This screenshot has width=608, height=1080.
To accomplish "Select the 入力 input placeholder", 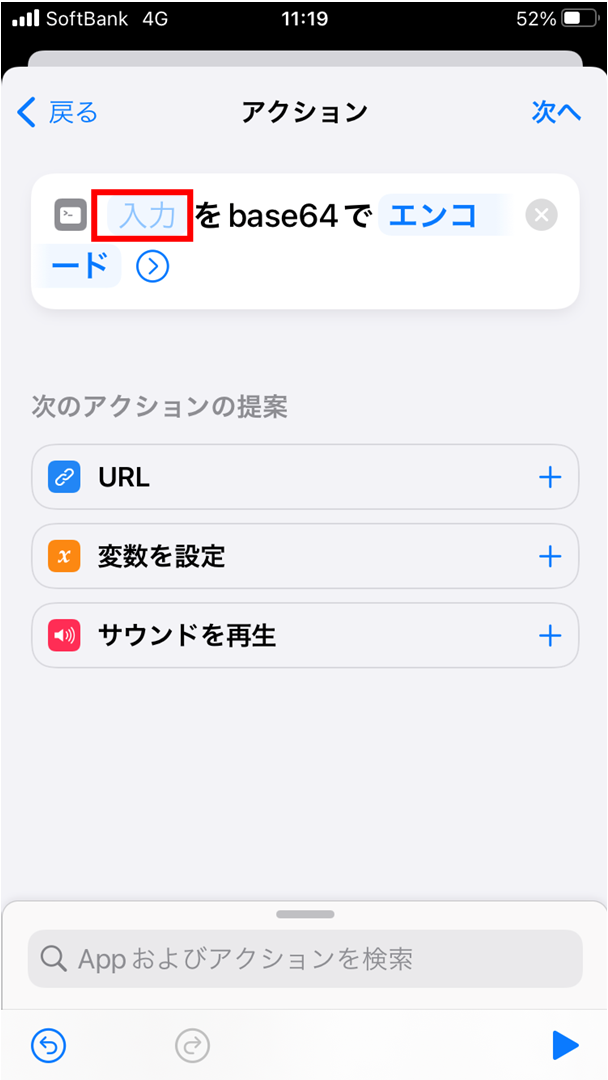I will click(x=146, y=215).
